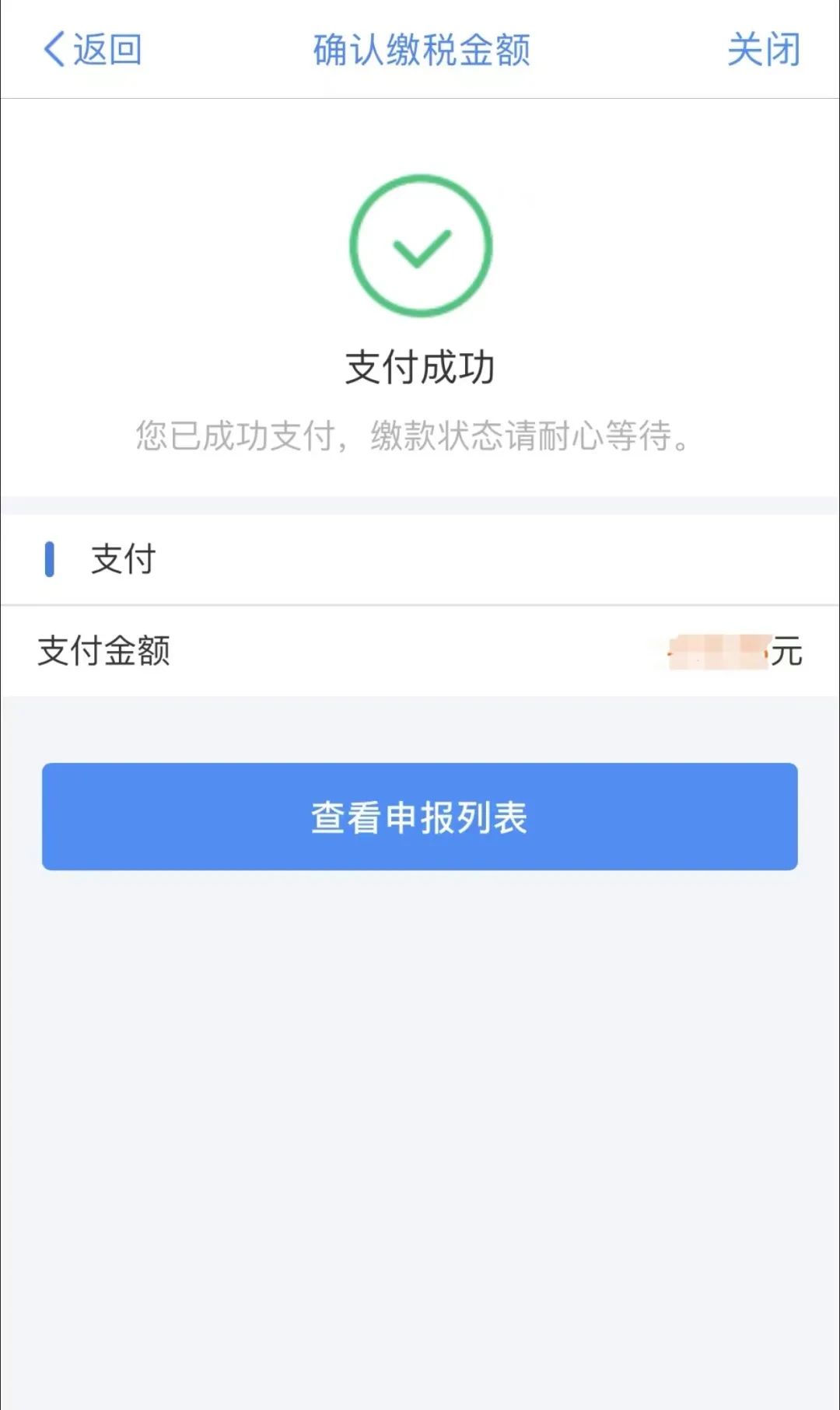Open 查看申报列表
The width and height of the screenshot is (840, 1410).
pos(420,817)
